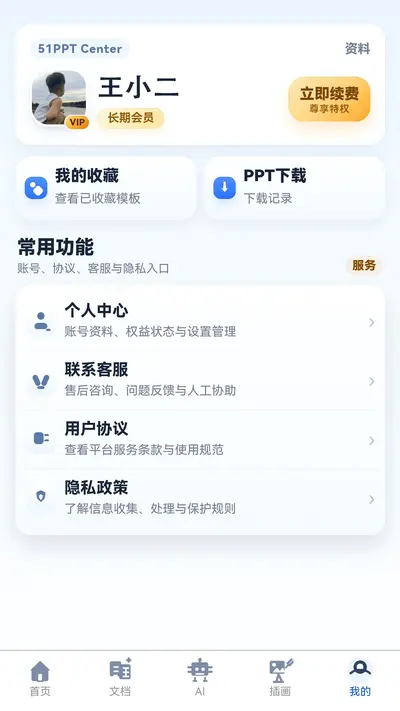Open the 个人中心 row

pyautogui.click(x=200, y=322)
